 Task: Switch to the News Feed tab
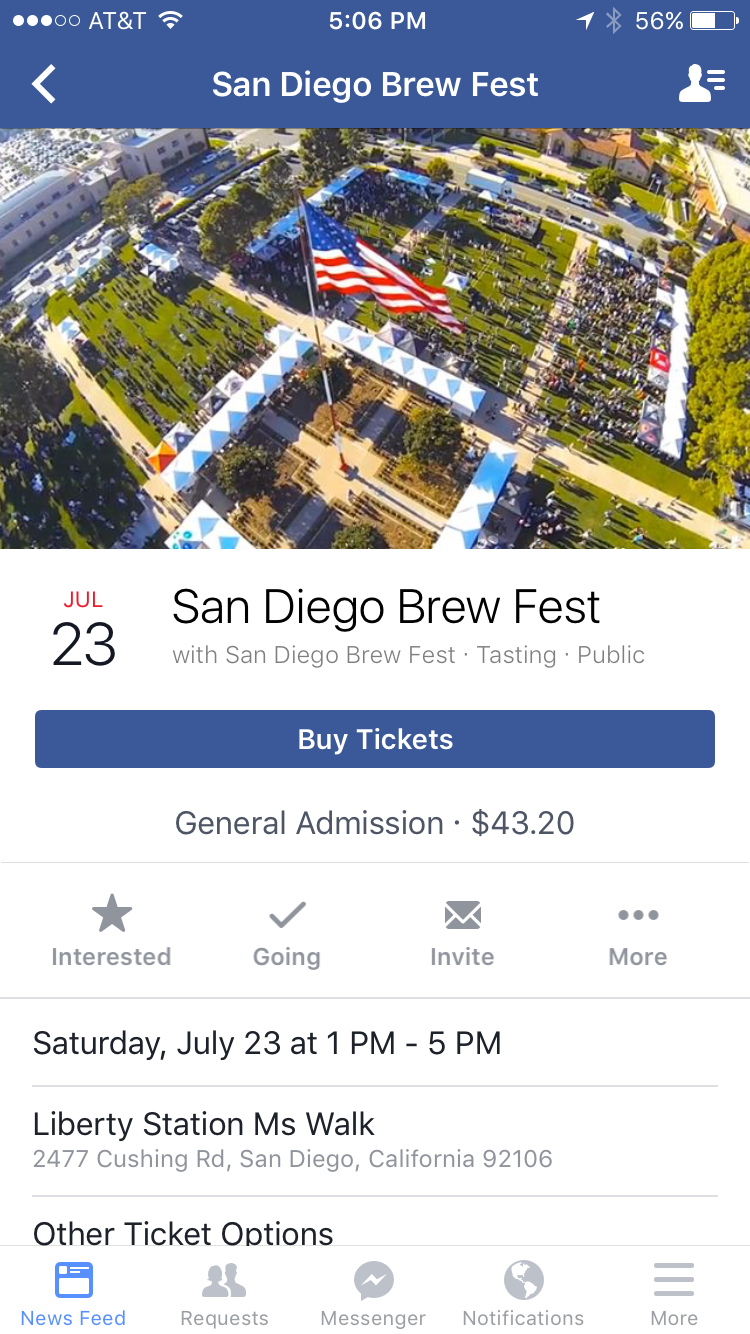(x=74, y=1293)
